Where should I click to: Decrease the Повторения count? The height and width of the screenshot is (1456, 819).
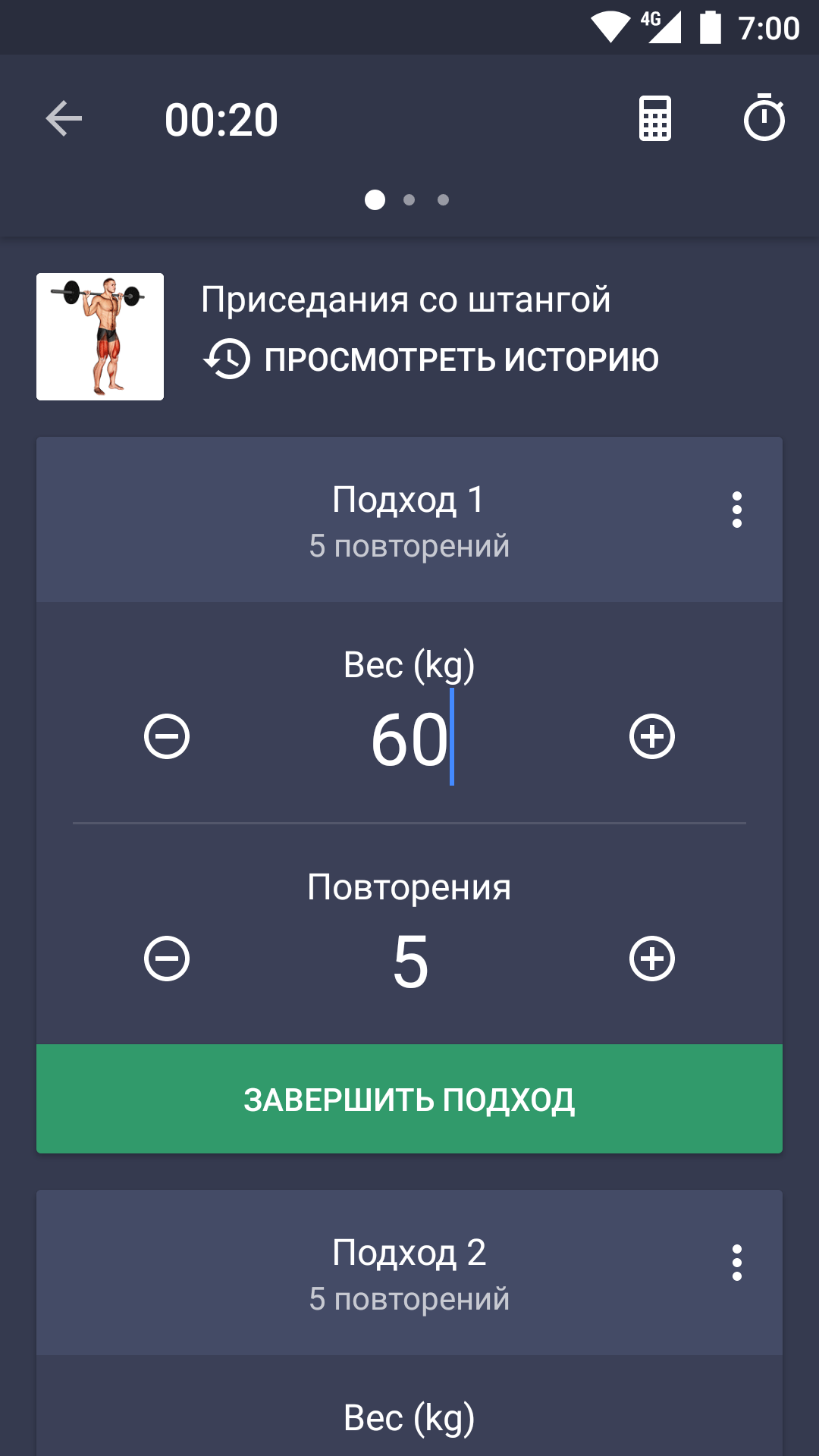point(167,959)
